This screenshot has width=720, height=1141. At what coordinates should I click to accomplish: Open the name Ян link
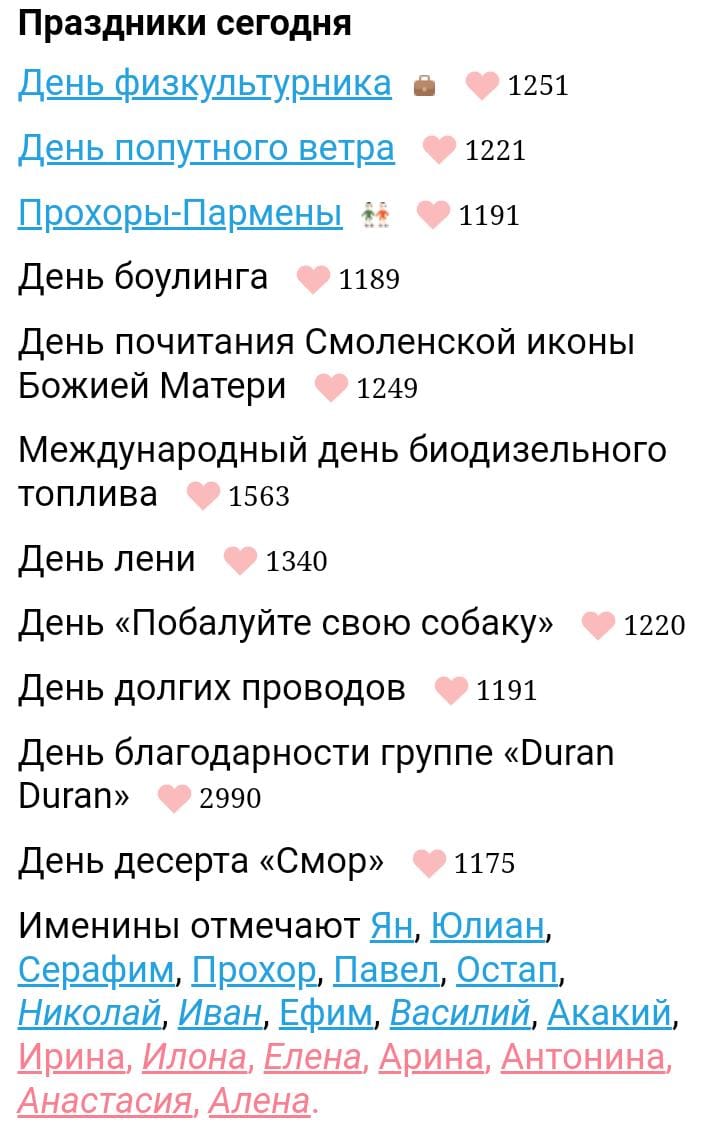point(391,927)
